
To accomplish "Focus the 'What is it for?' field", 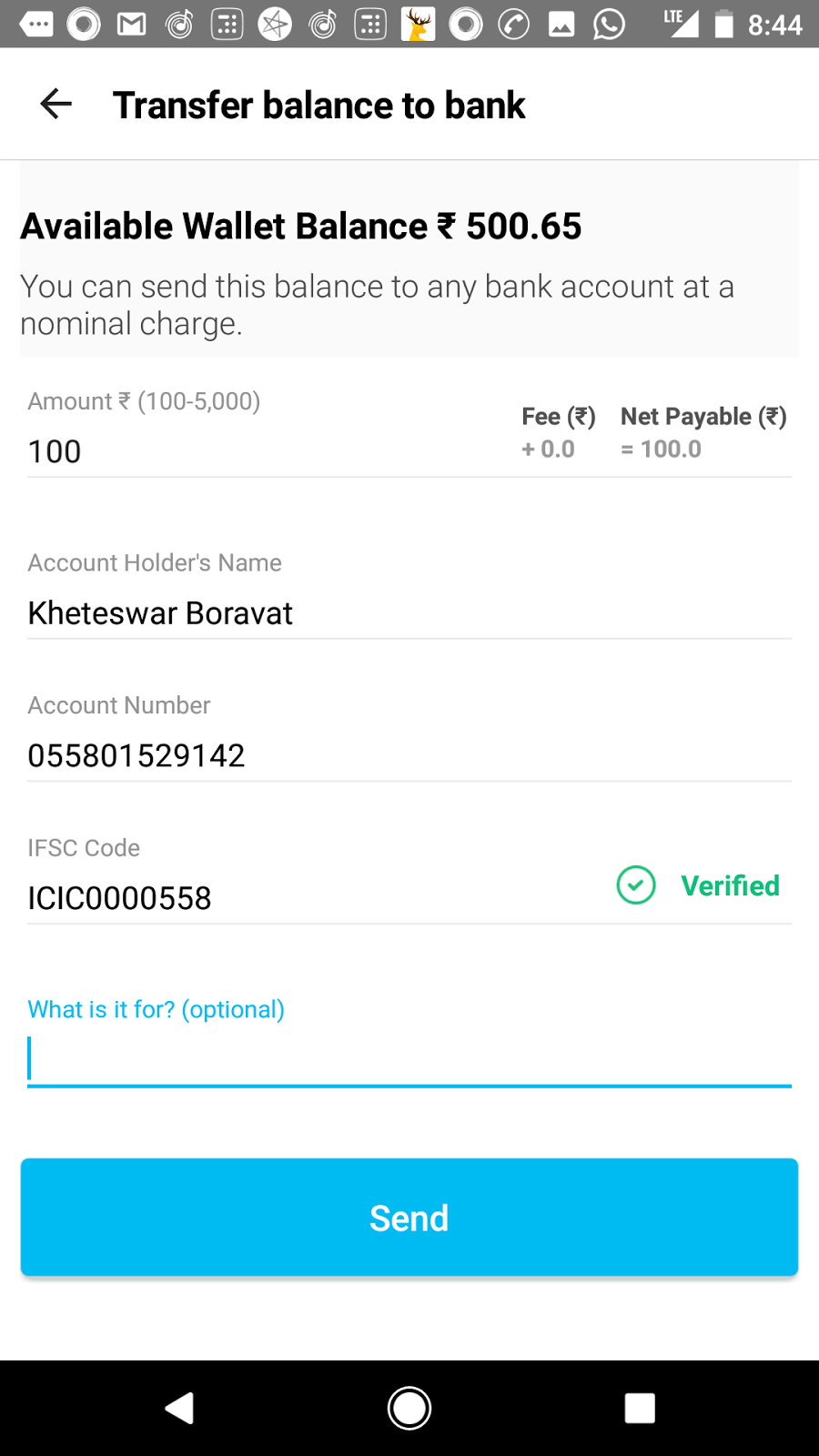I will click(x=408, y=1060).
